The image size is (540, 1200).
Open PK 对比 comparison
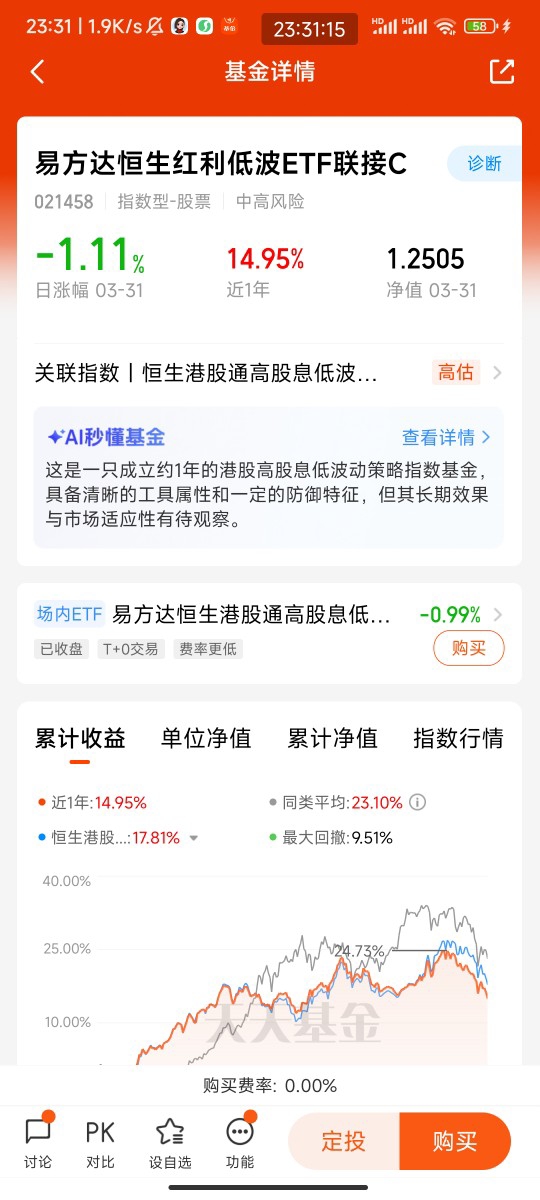(100, 1142)
